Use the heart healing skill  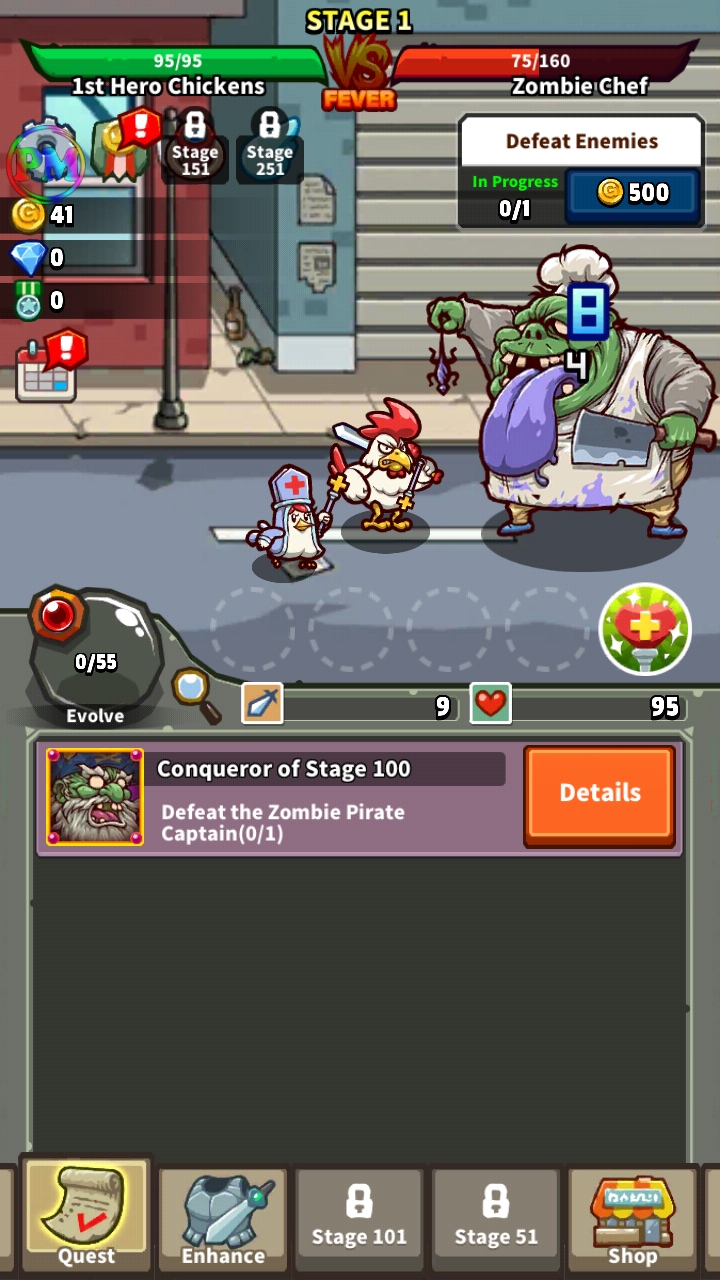pos(645,629)
